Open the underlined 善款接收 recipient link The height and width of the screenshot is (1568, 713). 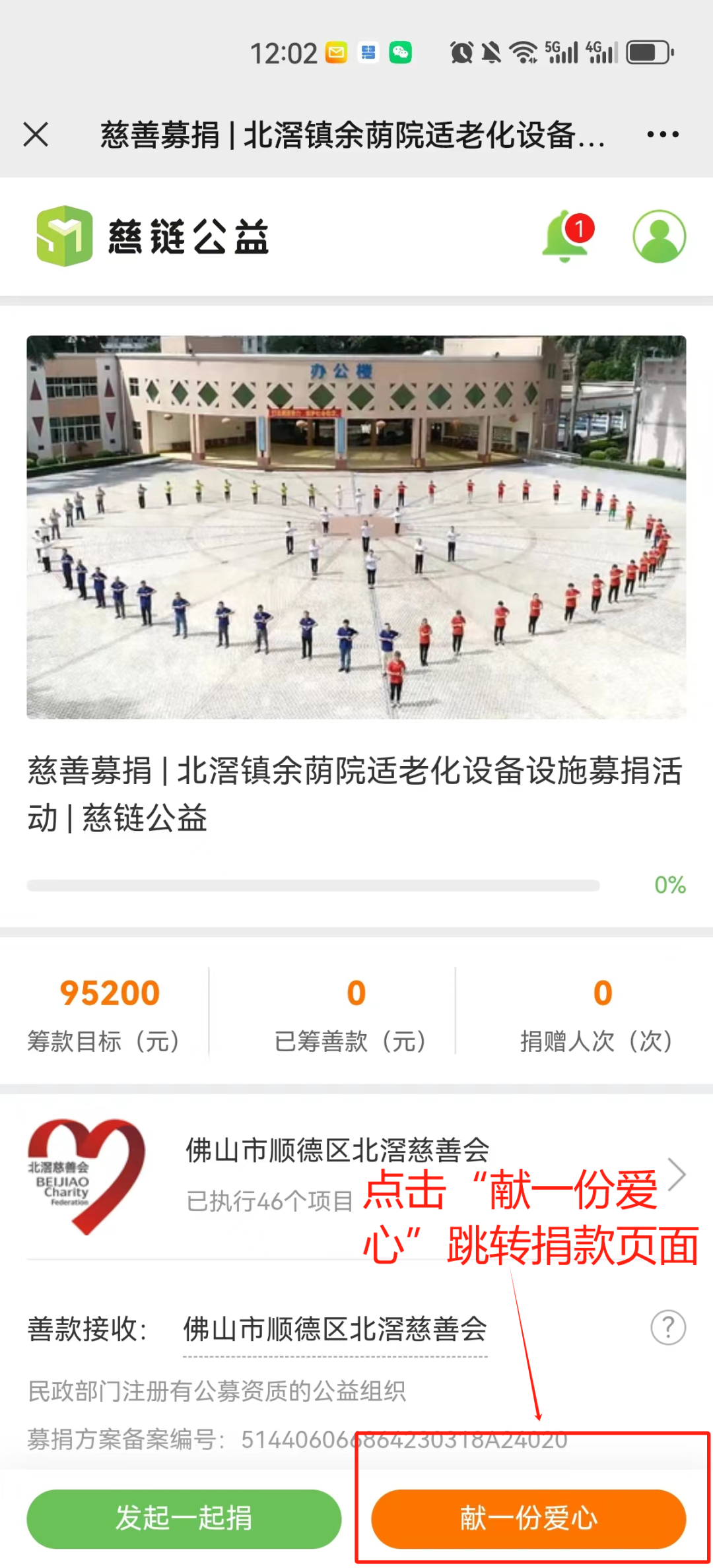tap(335, 1329)
